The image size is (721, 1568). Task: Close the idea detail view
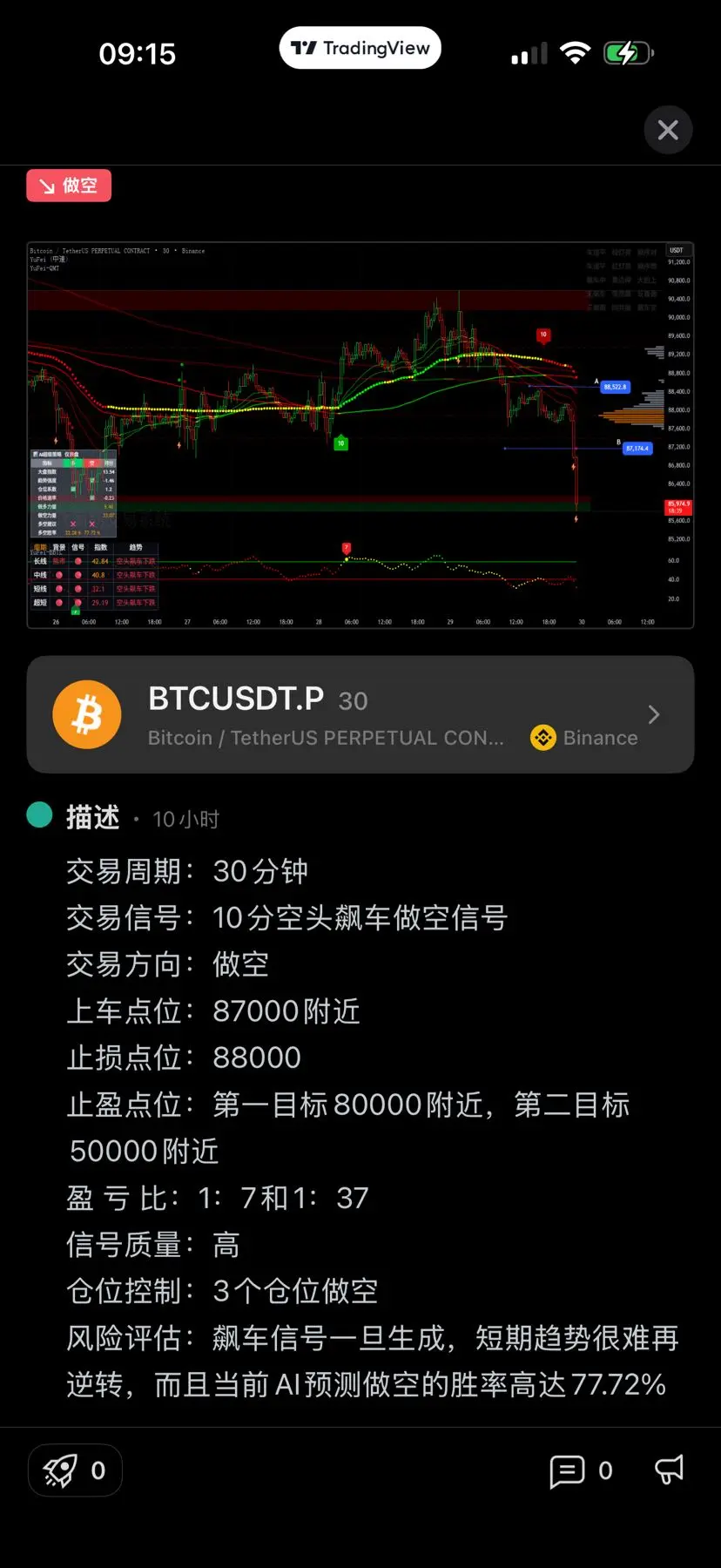coord(668,130)
